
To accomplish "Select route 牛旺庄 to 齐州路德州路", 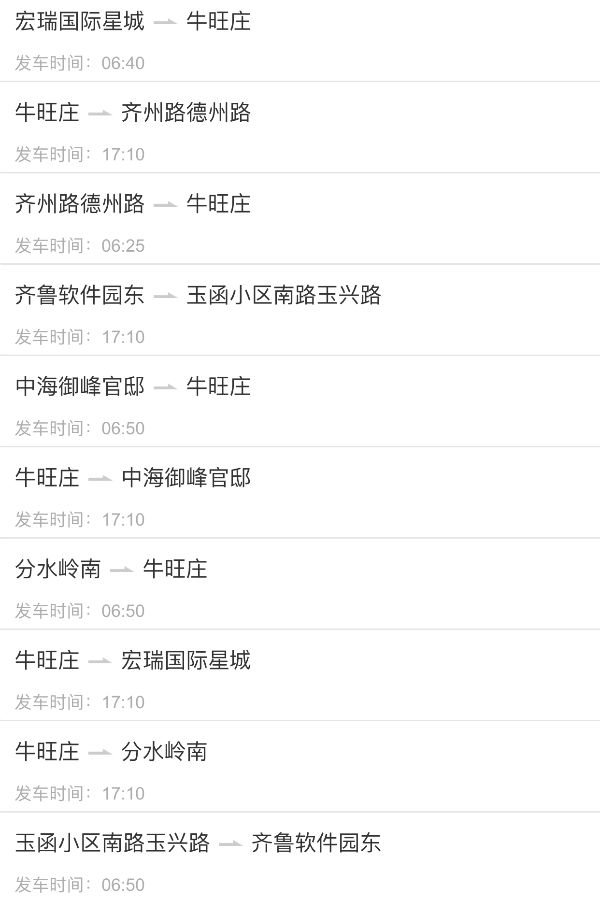I will click(300, 127).
